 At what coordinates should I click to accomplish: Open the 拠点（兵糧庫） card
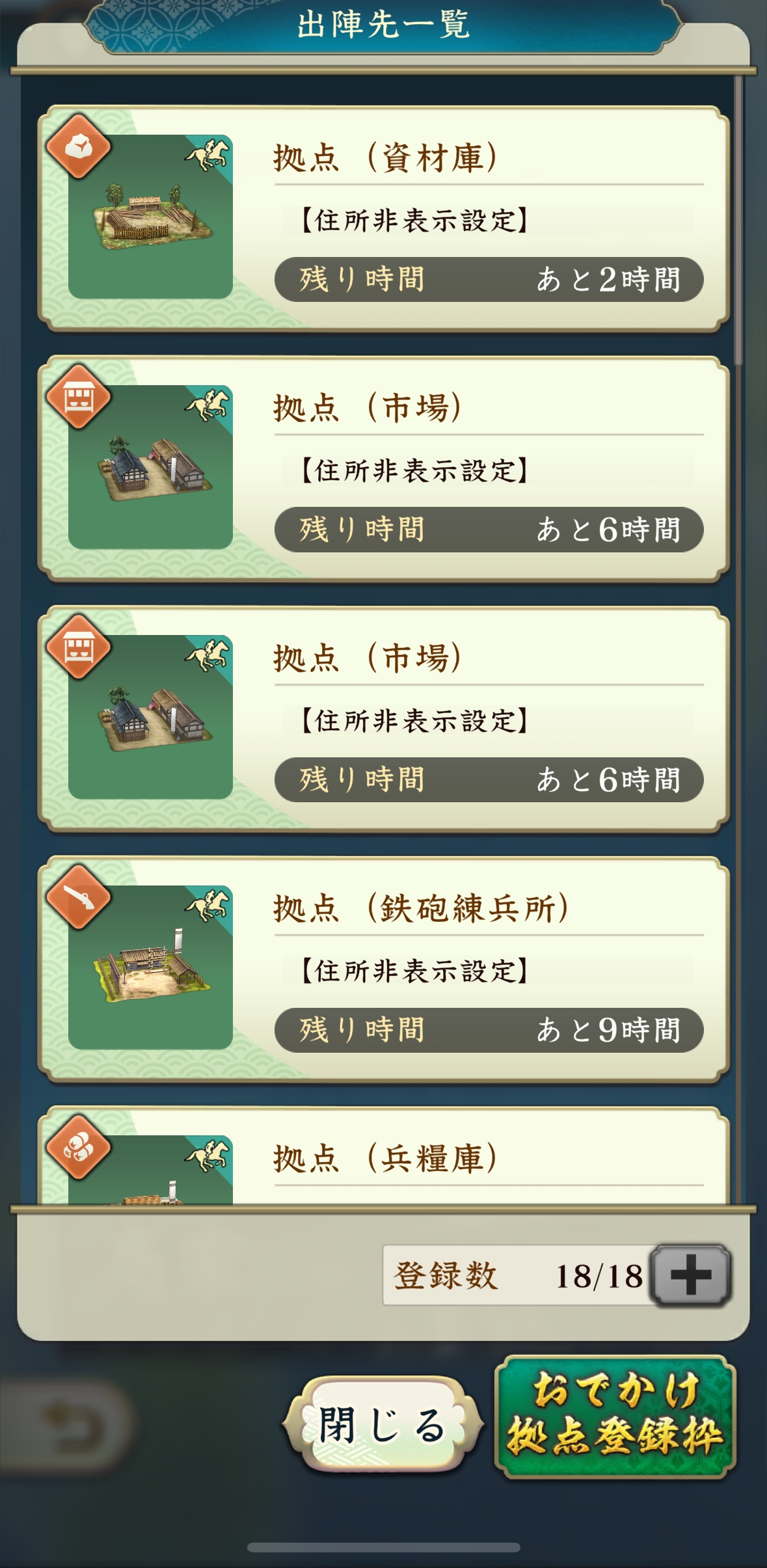(x=383, y=1154)
